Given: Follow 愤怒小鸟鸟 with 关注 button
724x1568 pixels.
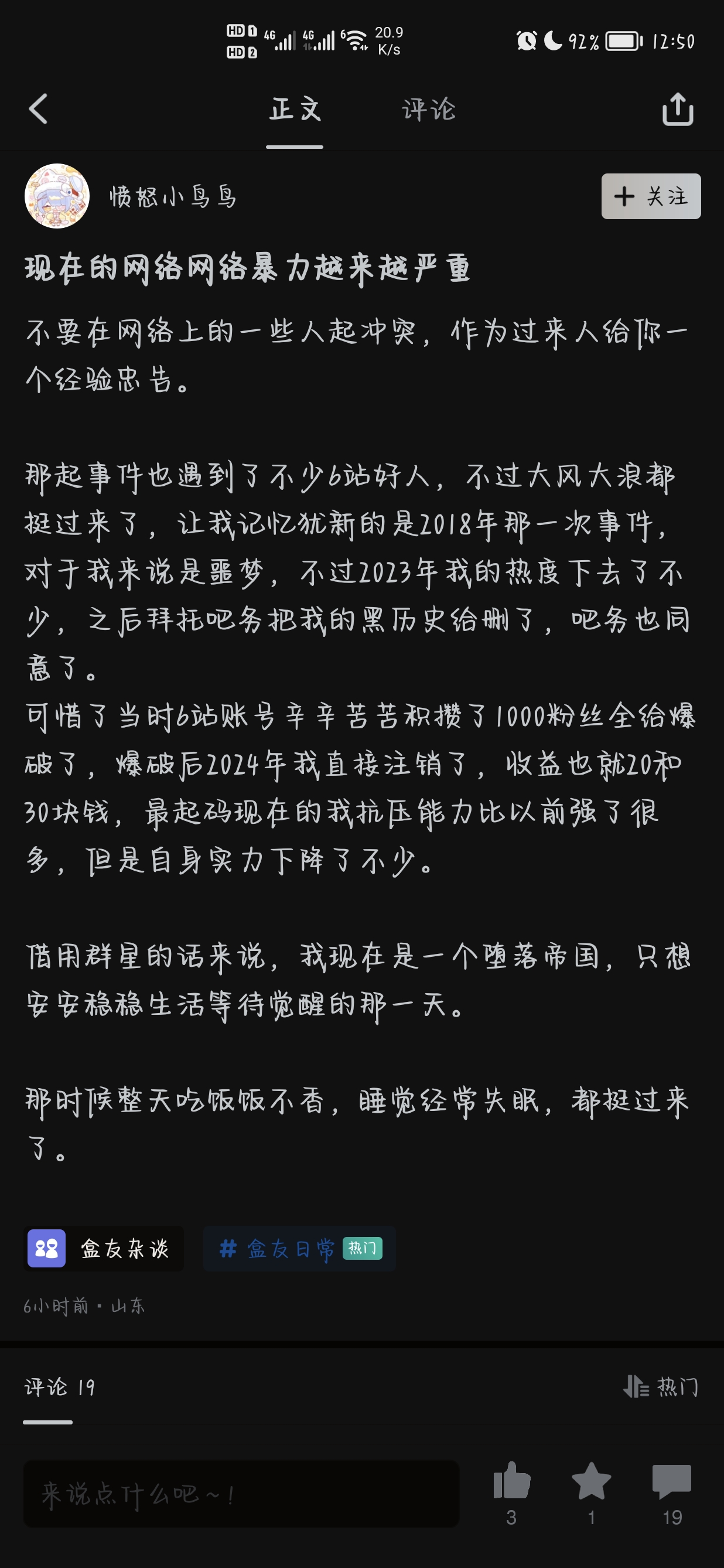Looking at the screenshot, I should (650, 196).
